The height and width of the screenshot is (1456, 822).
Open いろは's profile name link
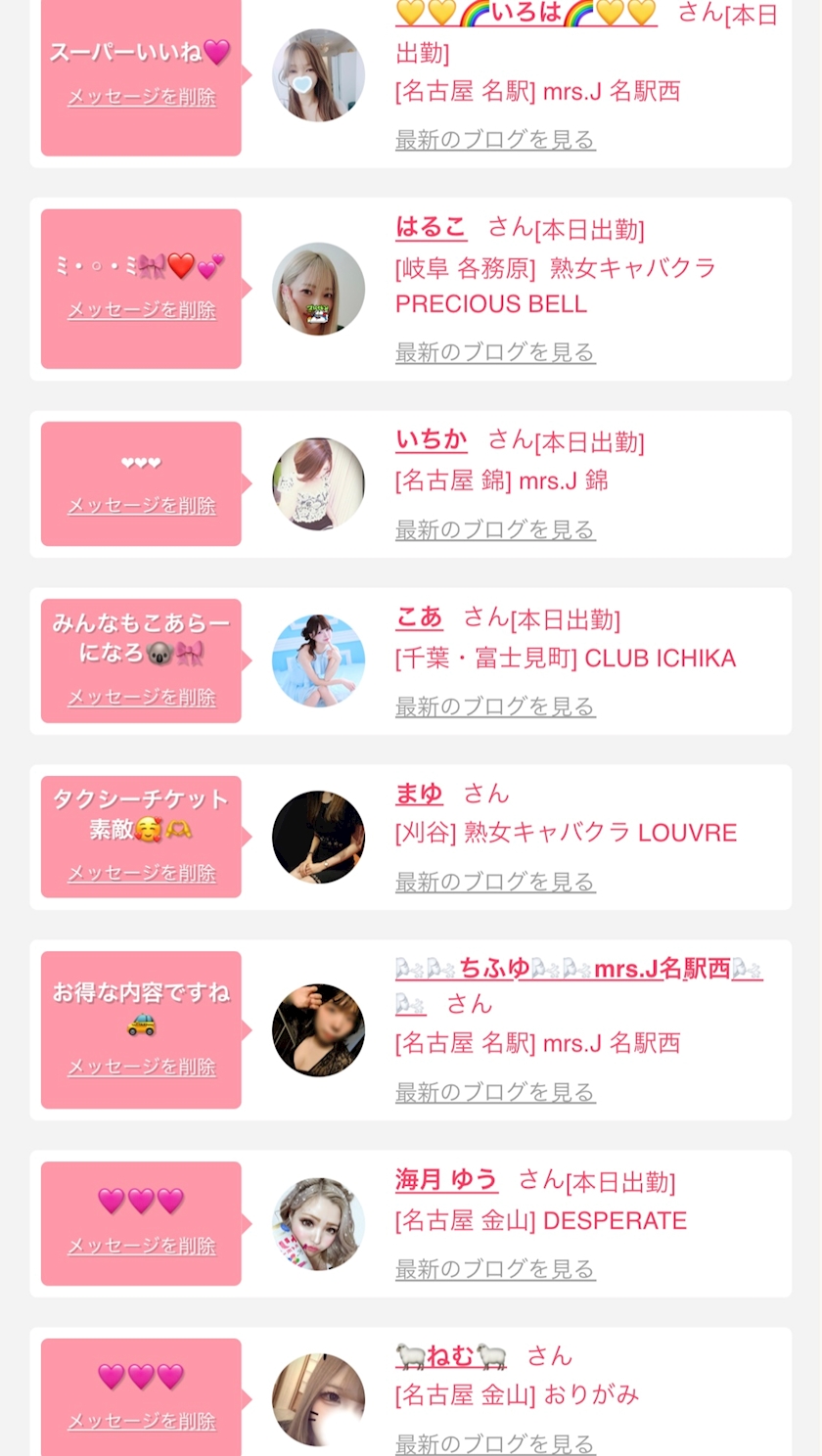[526, 12]
